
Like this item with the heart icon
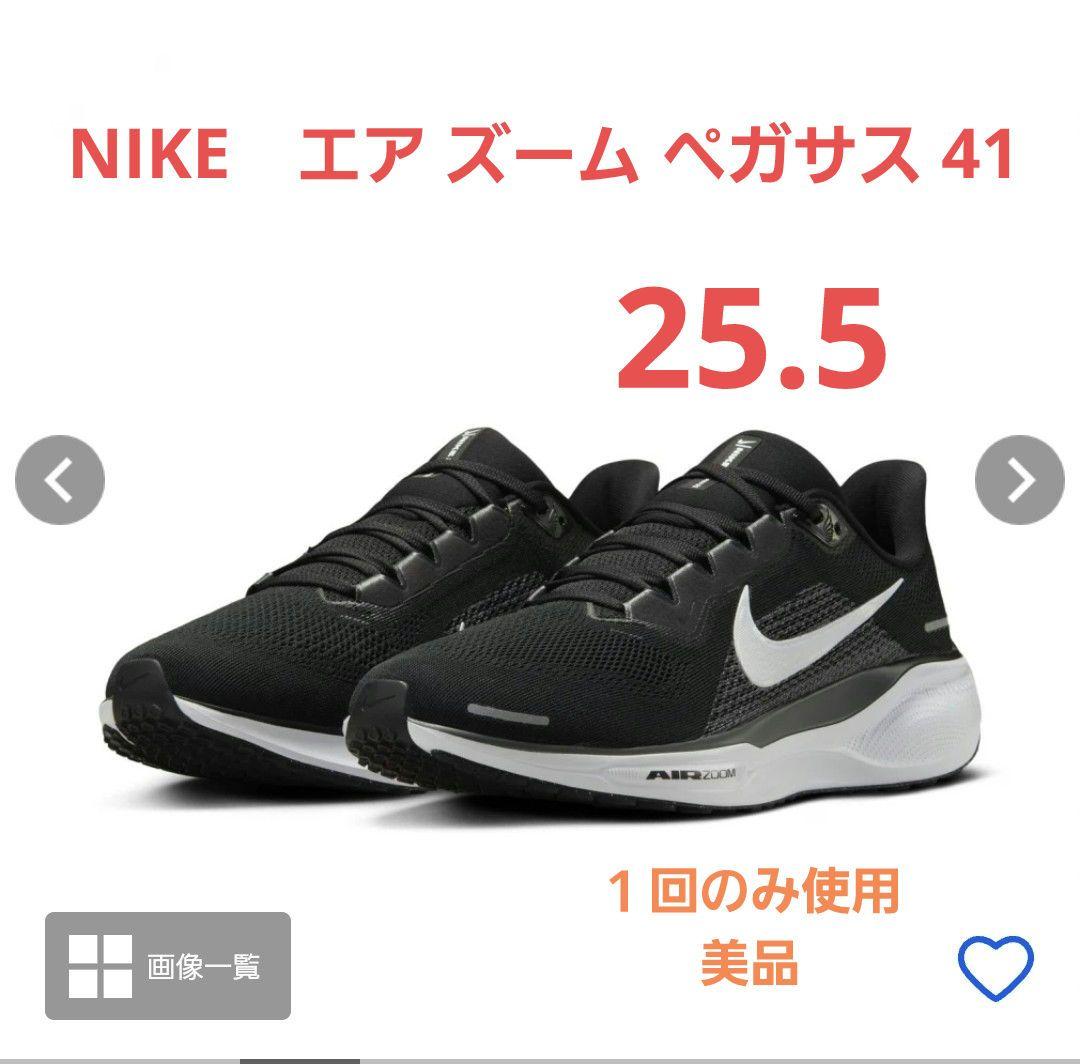pyautogui.click(x=995, y=967)
